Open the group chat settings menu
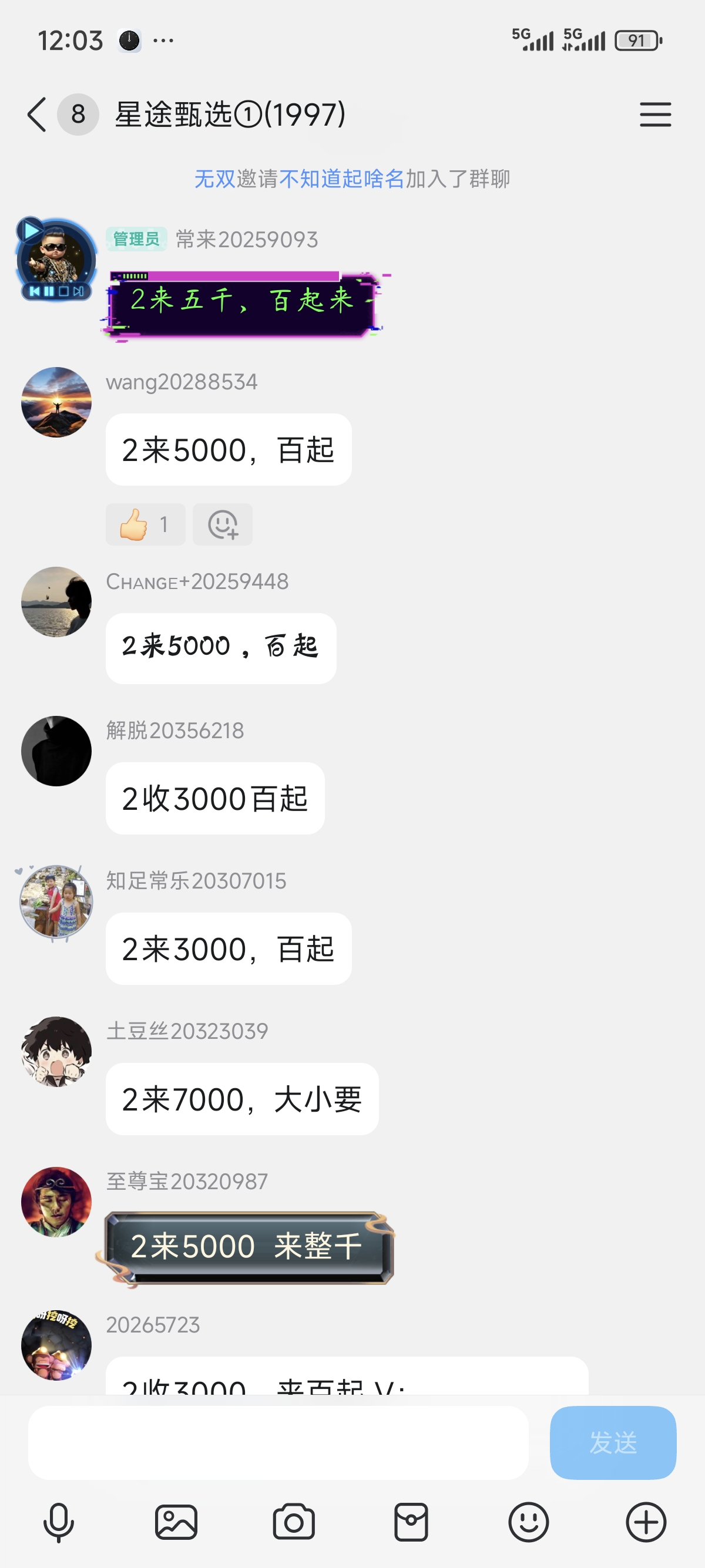 (x=655, y=115)
